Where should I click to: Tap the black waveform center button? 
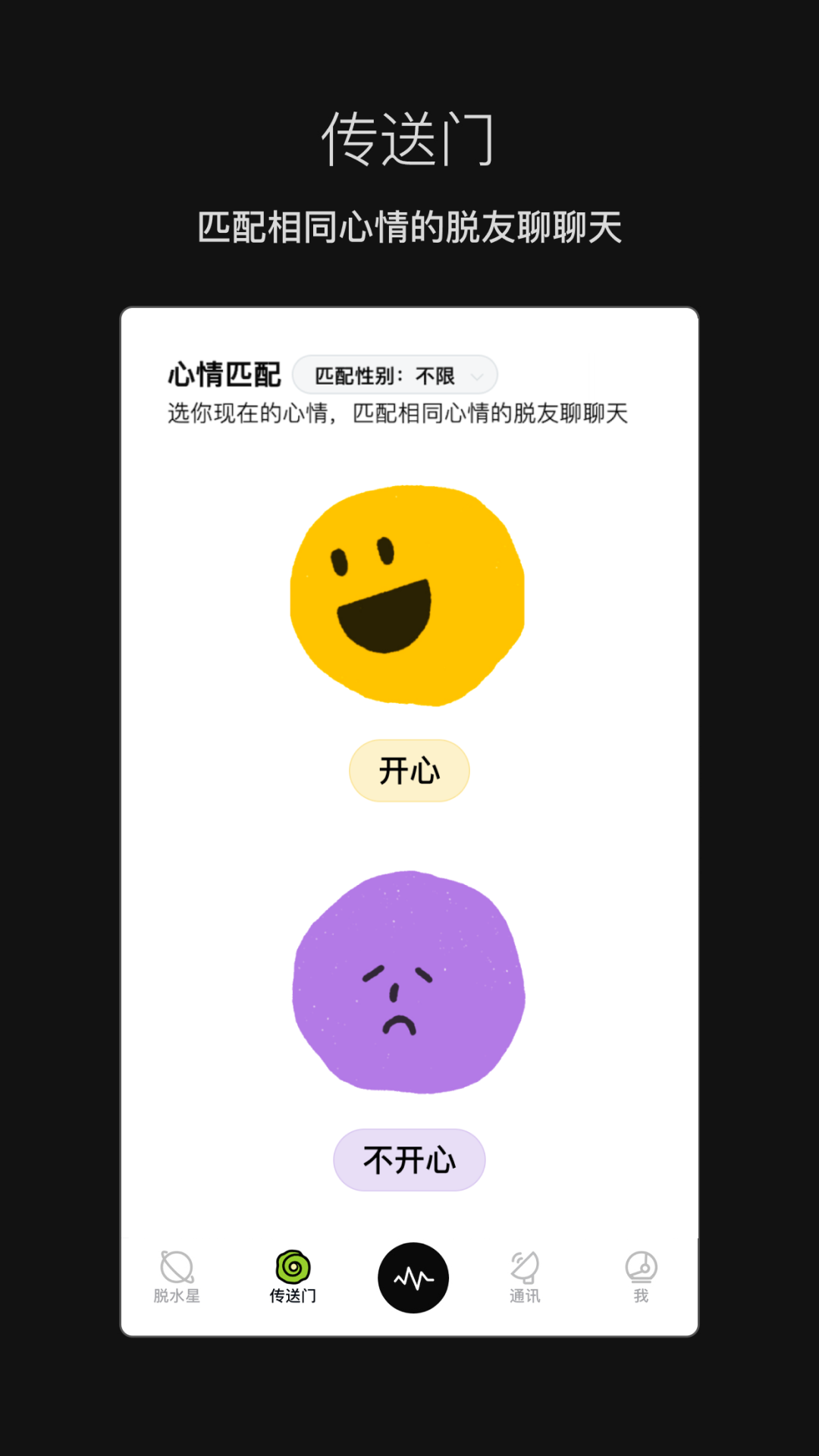tap(413, 1277)
